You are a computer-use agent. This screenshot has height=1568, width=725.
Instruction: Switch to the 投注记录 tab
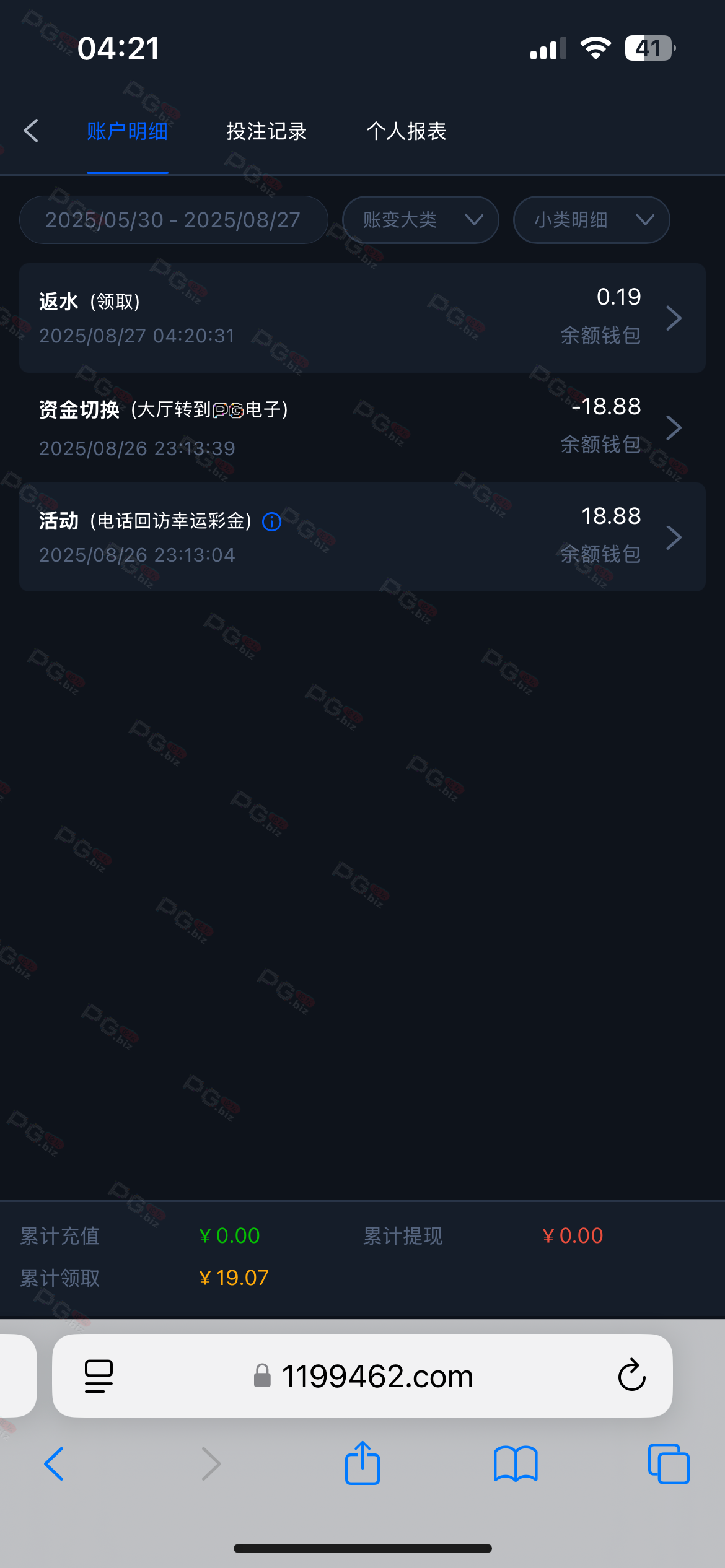[266, 131]
